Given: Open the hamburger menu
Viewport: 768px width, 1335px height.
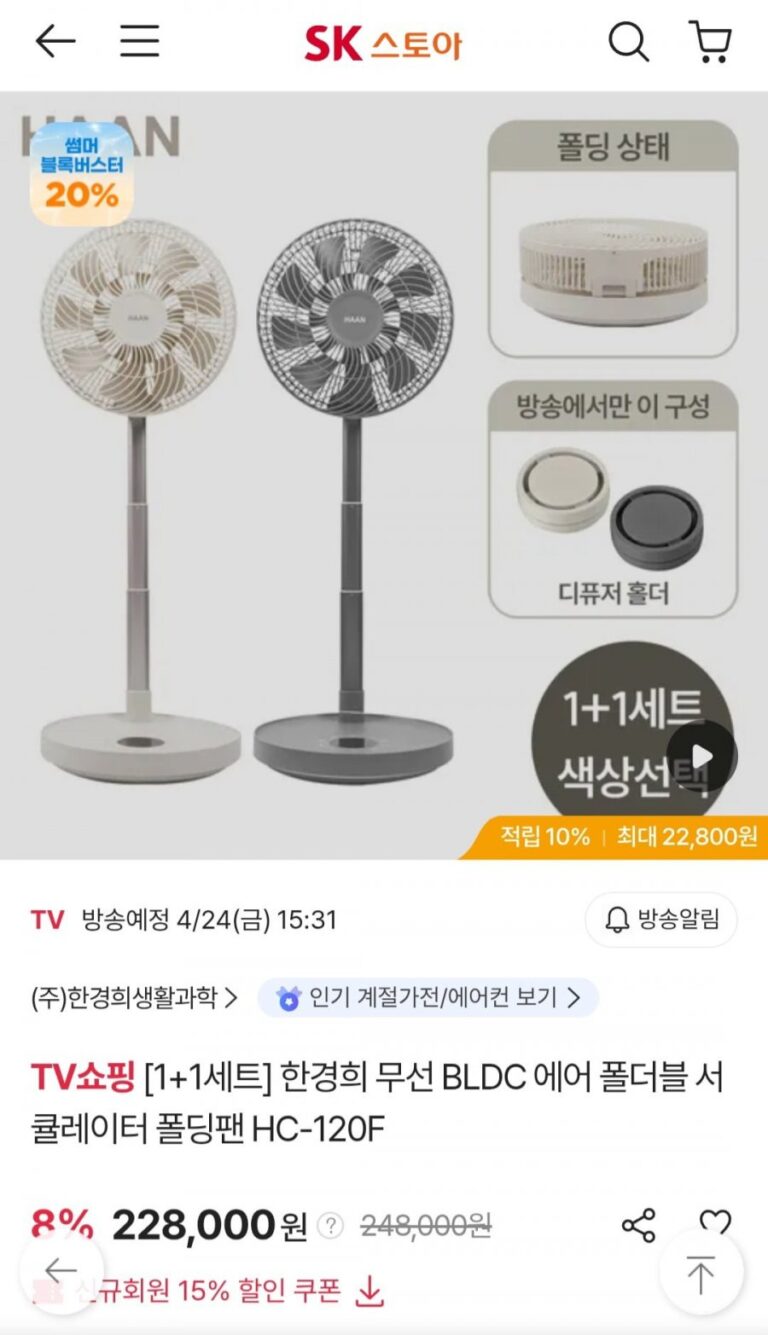Looking at the screenshot, I should pyautogui.click(x=140, y=41).
